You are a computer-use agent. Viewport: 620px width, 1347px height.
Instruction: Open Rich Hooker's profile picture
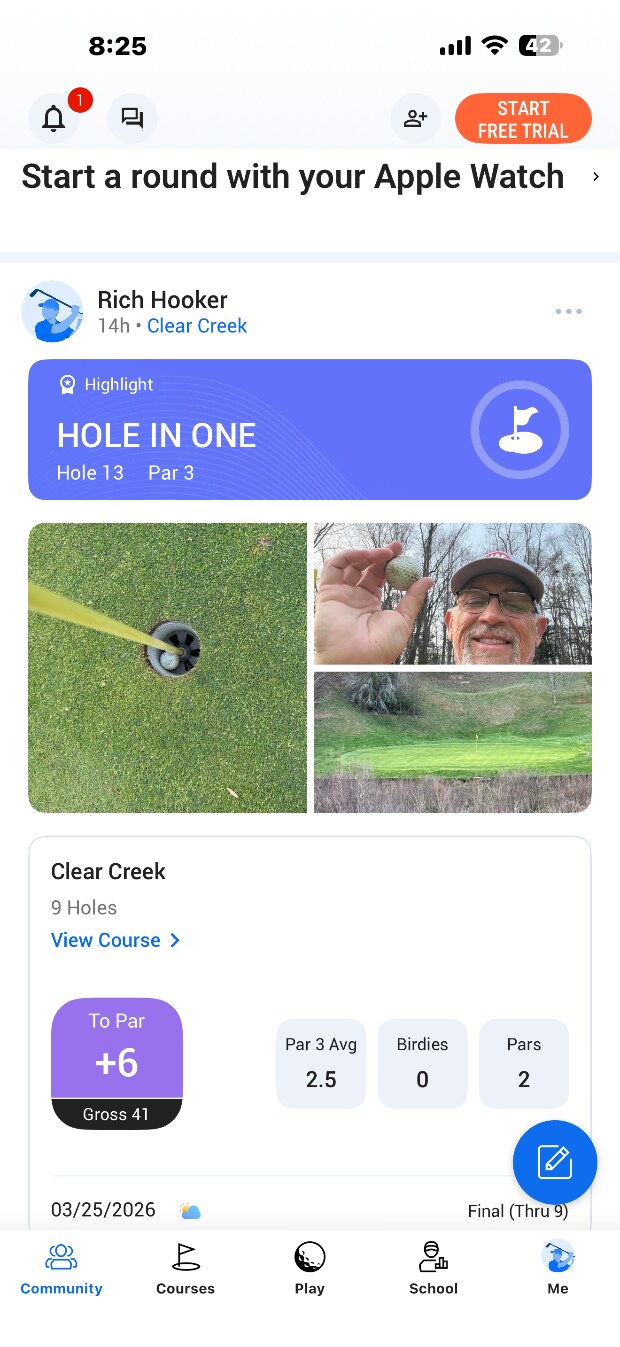[52, 311]
